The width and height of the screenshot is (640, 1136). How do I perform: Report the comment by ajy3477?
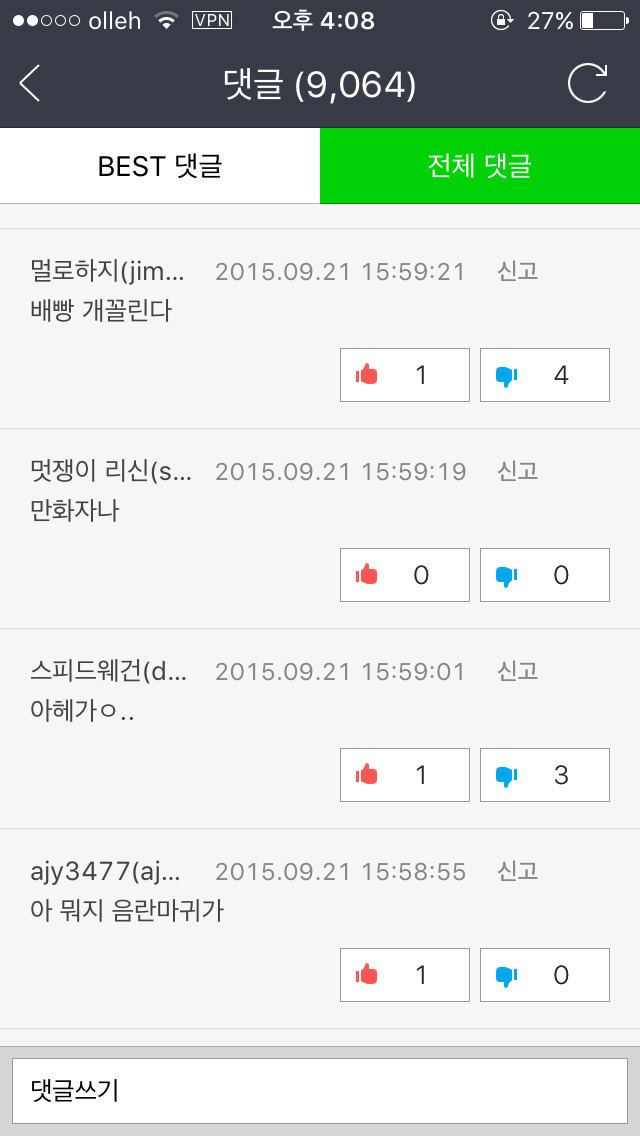[x=518, y=871]
